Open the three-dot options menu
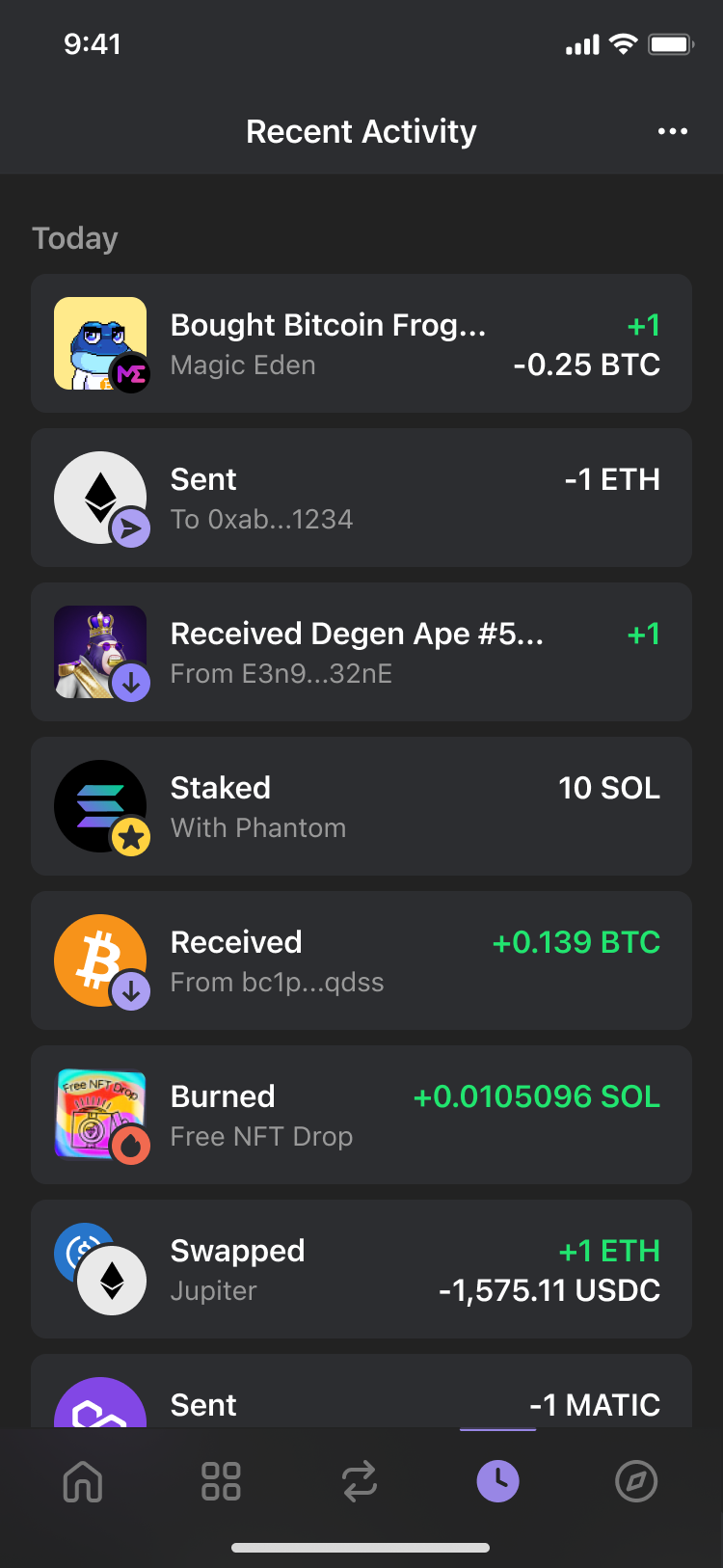This screenshot has width=723, height=1568. [x=673, y=131]
